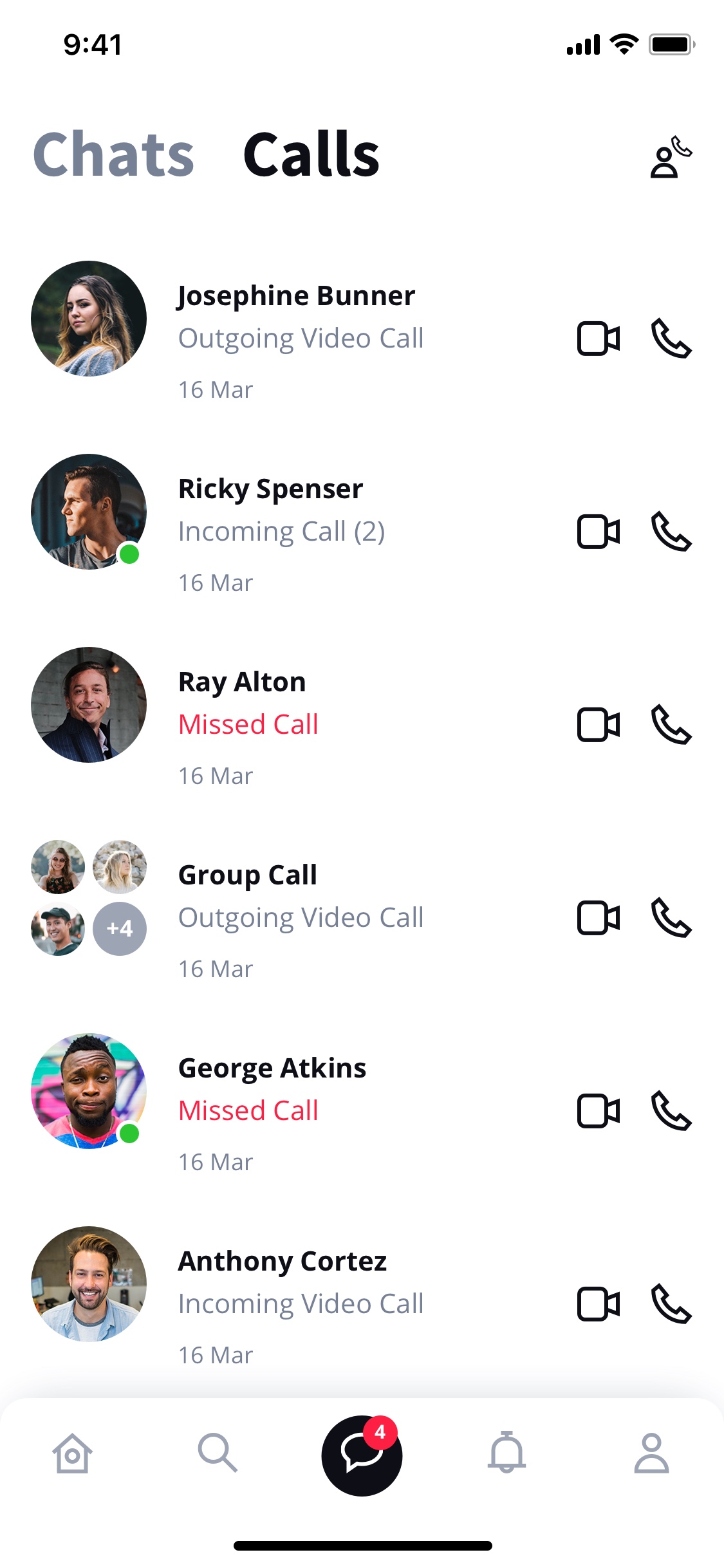Voice call Ricky Spenser
Image resolution: width=724 pixels, height=1568 pixels.
pos(671,532)
